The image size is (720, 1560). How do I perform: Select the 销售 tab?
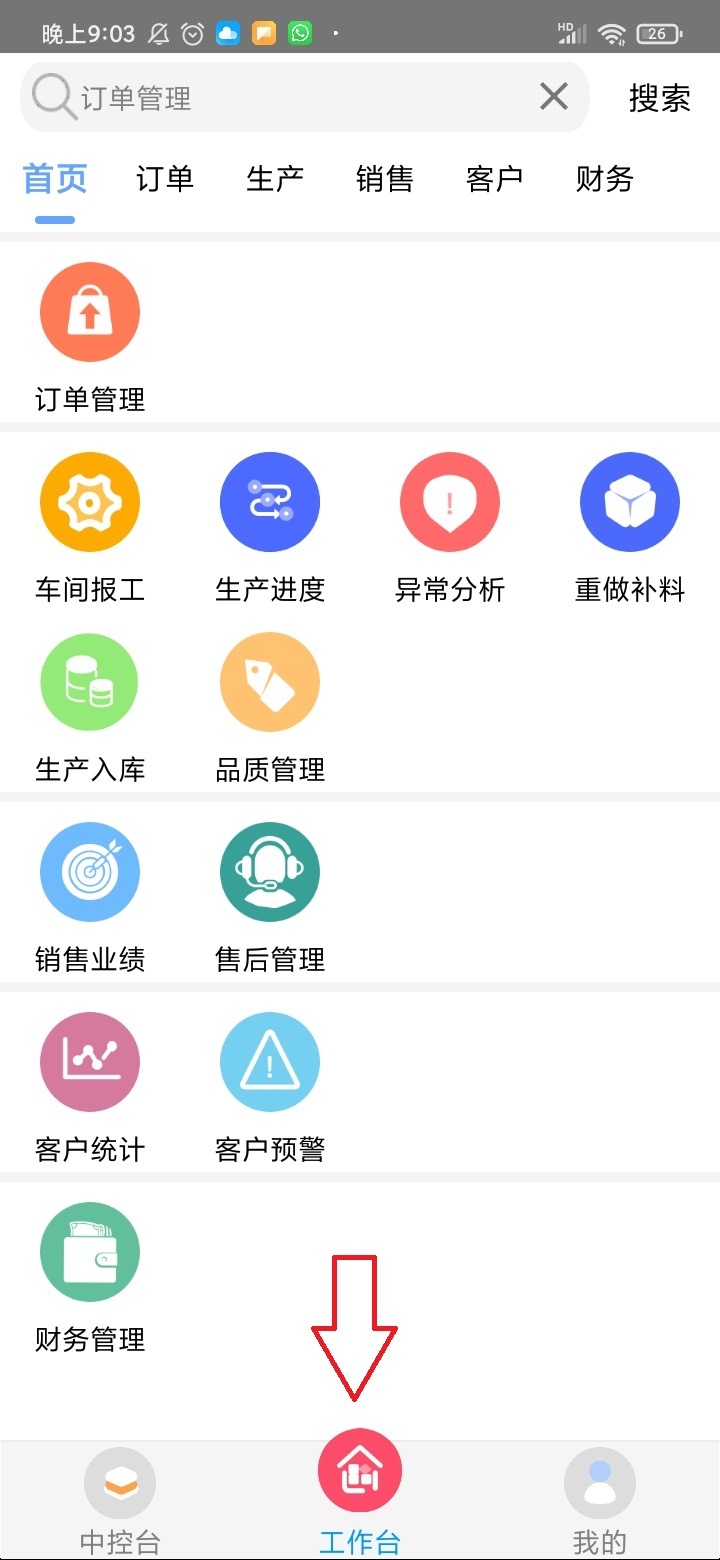click(x=385, y=179)
